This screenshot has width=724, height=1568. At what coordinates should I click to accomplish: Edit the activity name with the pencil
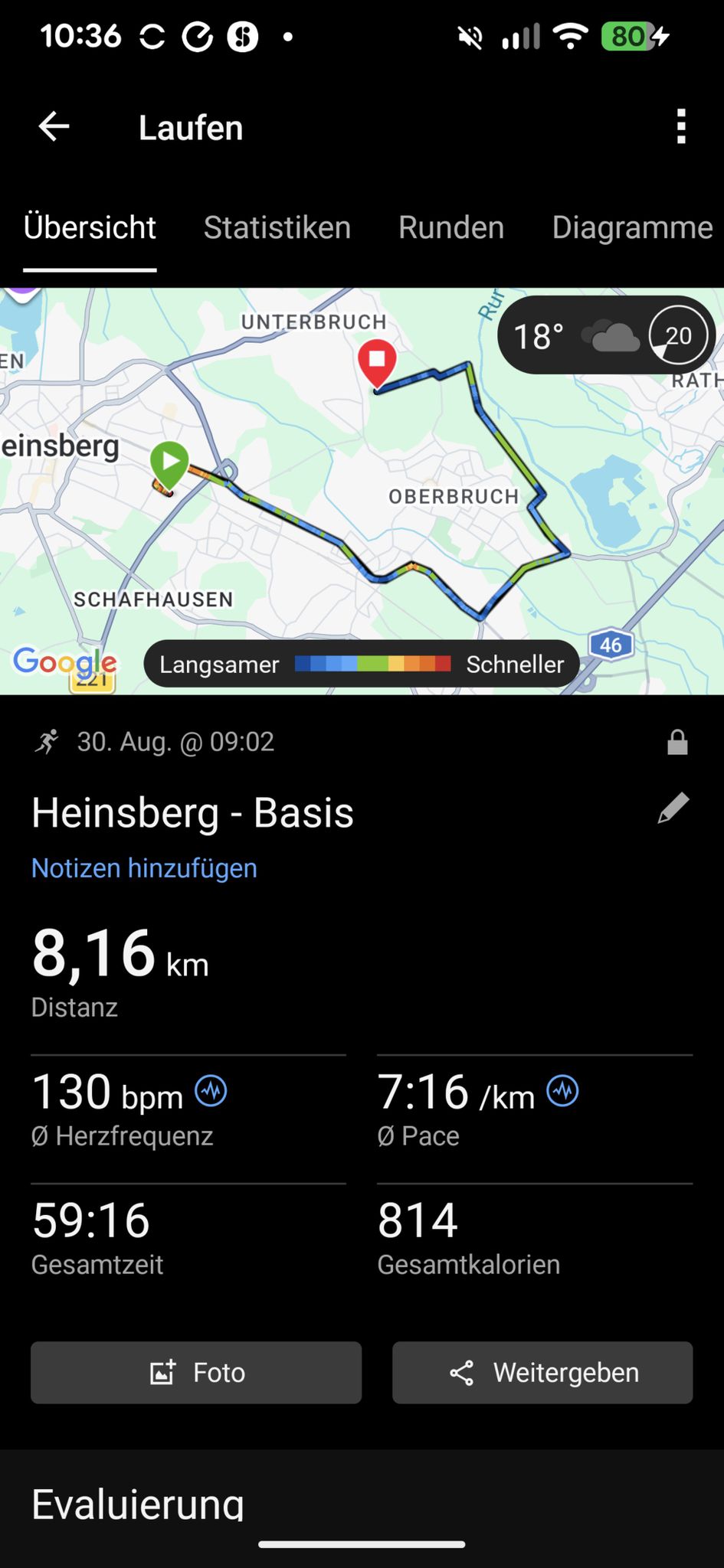tap(673, 808)
